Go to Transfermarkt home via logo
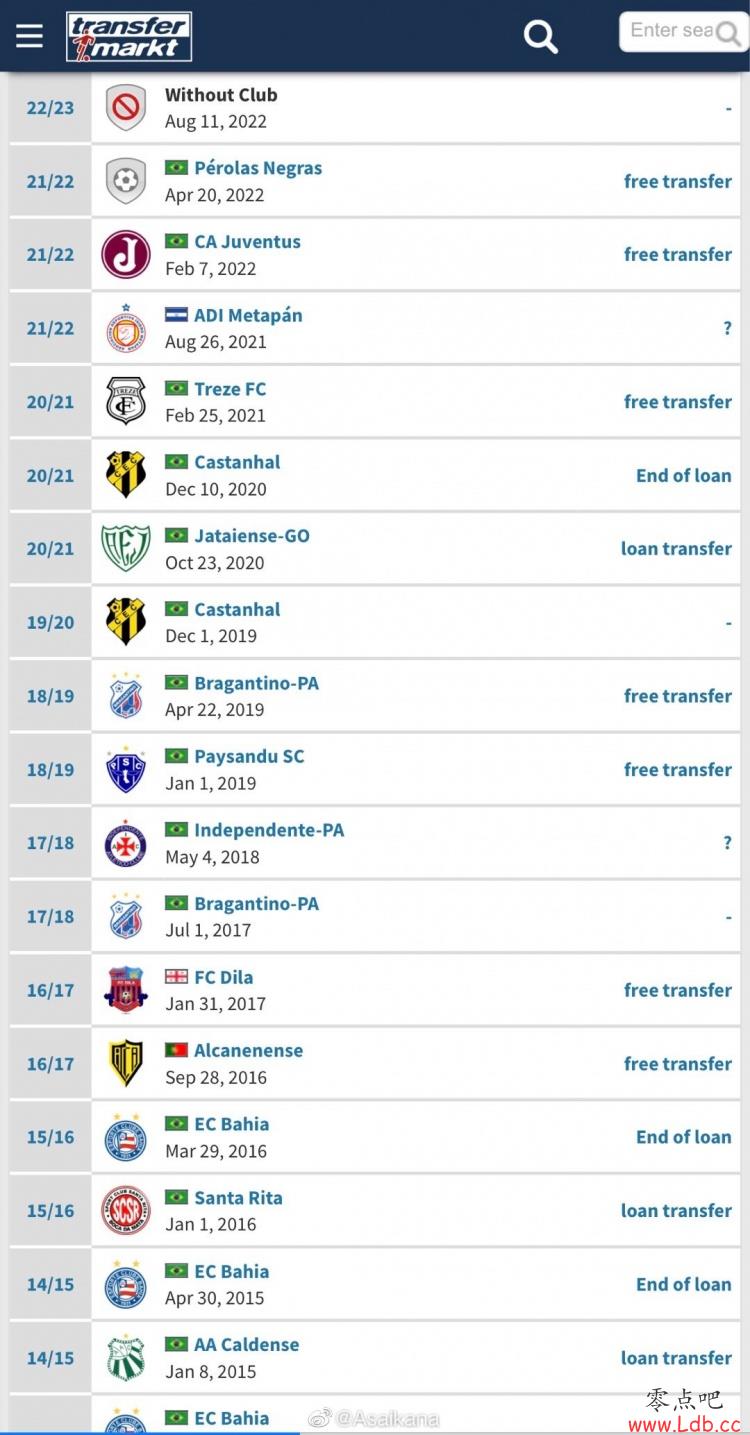750x1435 pixels. pos(129,37)
